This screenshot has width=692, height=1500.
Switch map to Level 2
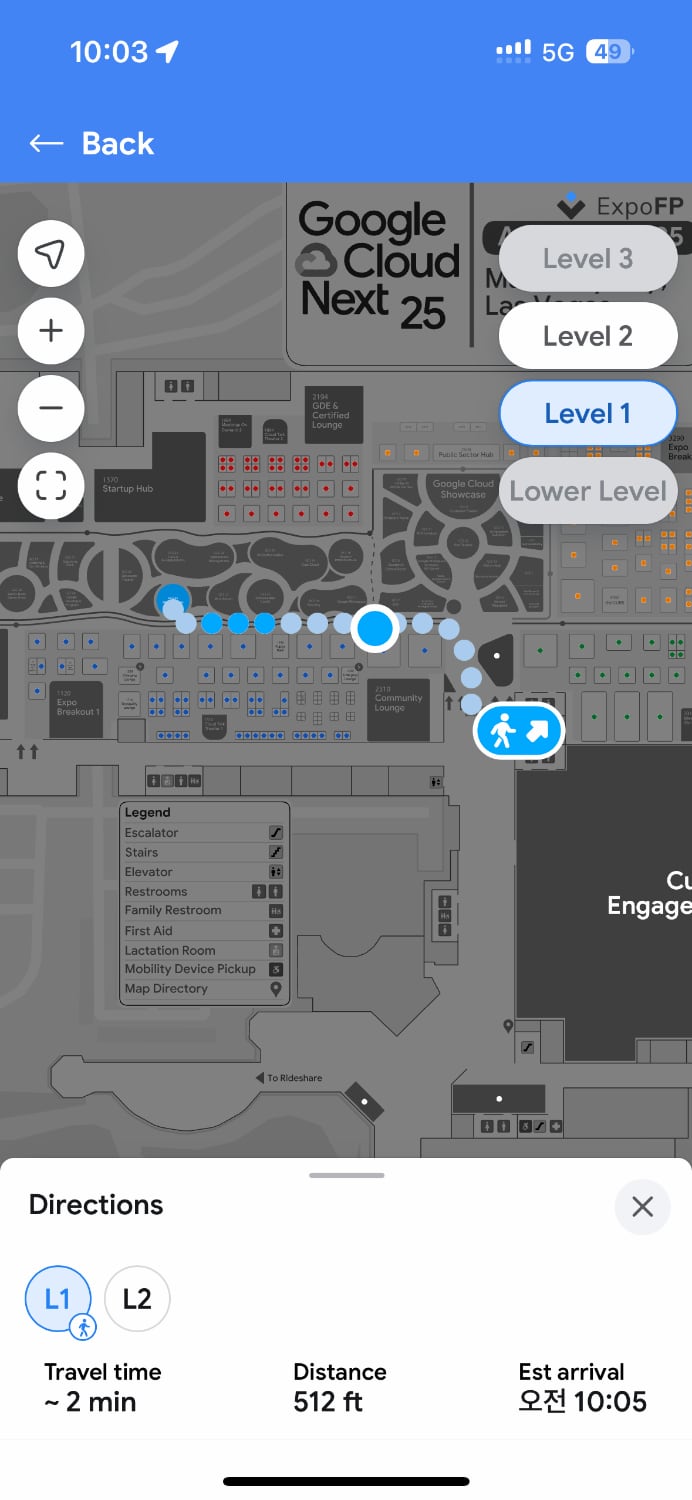(587, 336)
